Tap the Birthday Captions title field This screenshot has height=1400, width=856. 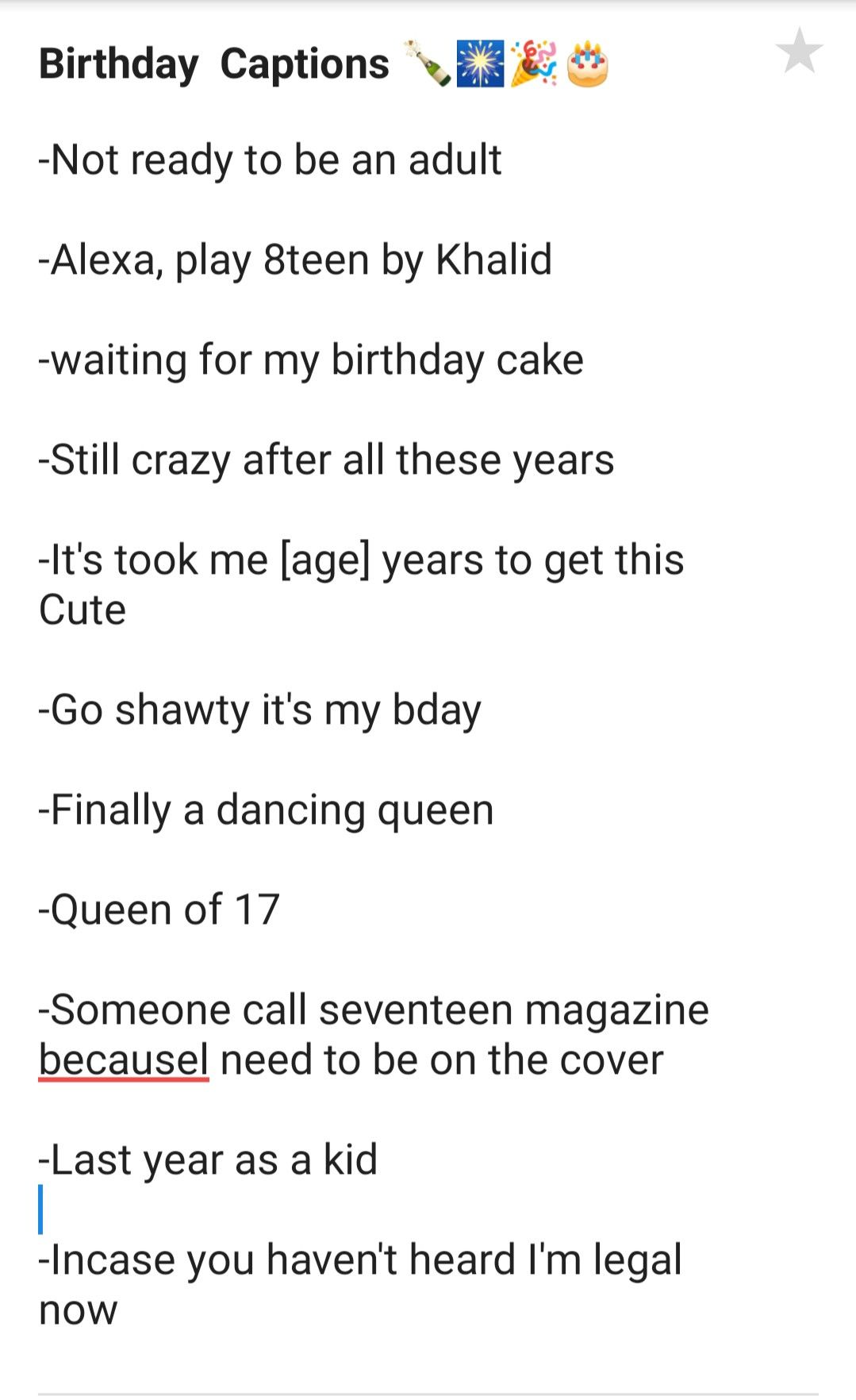click(214, 64)
